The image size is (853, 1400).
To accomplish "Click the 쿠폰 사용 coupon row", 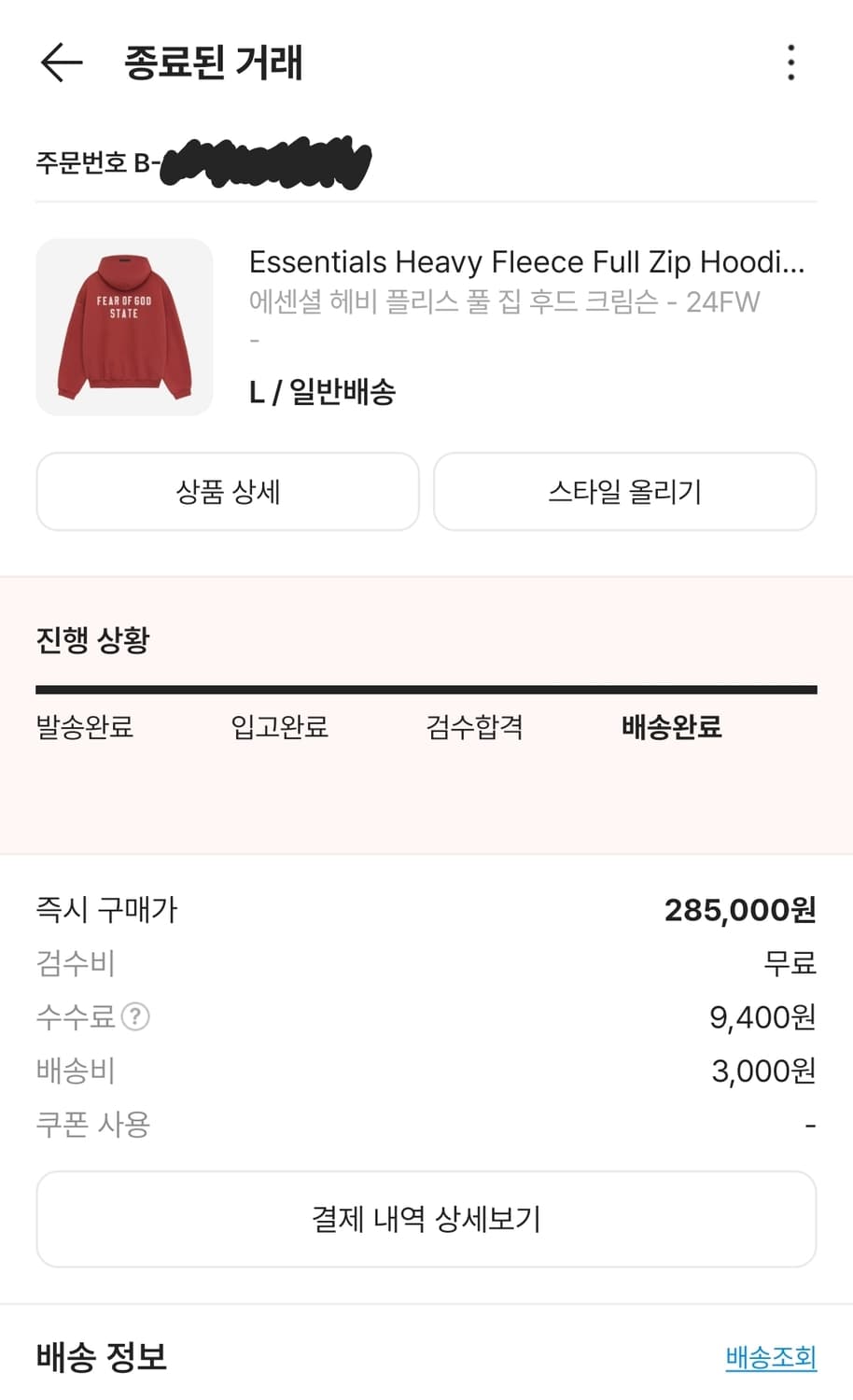I will [x=93, y=1124].
